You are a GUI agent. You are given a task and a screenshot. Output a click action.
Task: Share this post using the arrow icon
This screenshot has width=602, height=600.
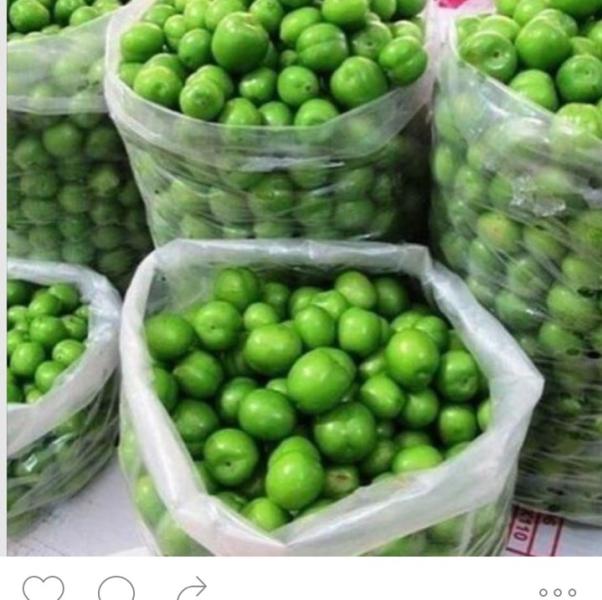point(191,589)
